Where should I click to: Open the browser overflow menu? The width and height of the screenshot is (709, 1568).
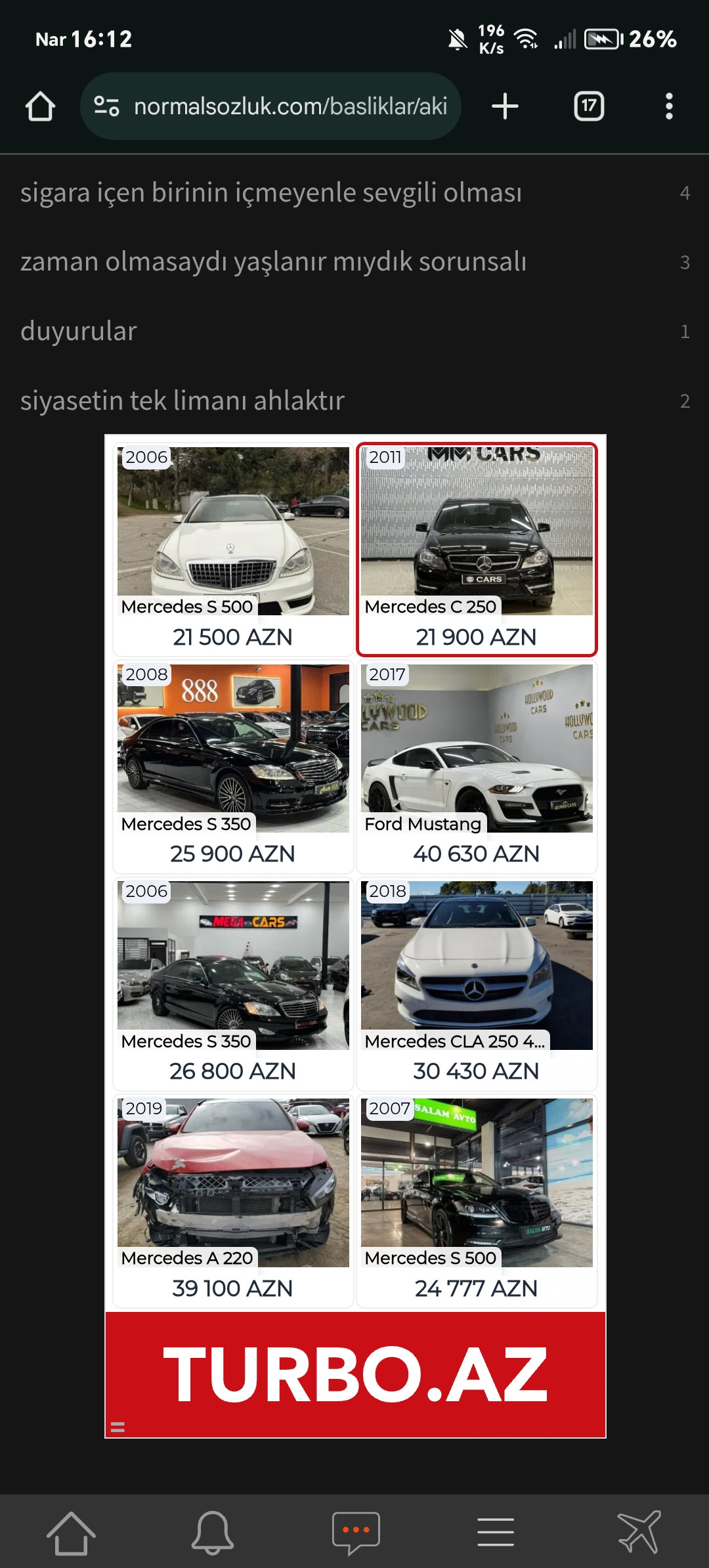pyautogui.click(x=669, y=106)
